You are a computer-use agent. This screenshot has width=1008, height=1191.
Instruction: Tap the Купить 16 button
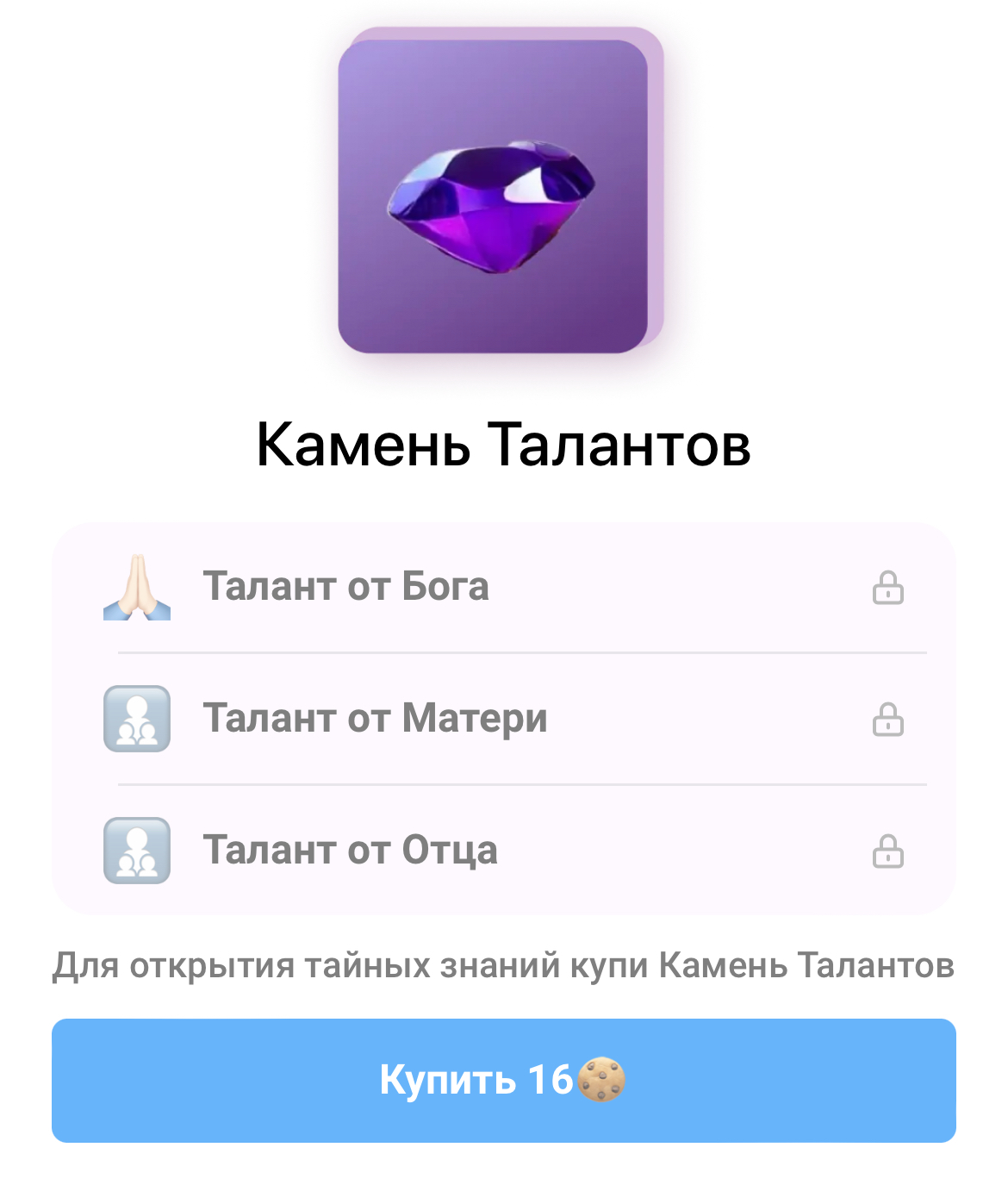[x=503, y=1080]
